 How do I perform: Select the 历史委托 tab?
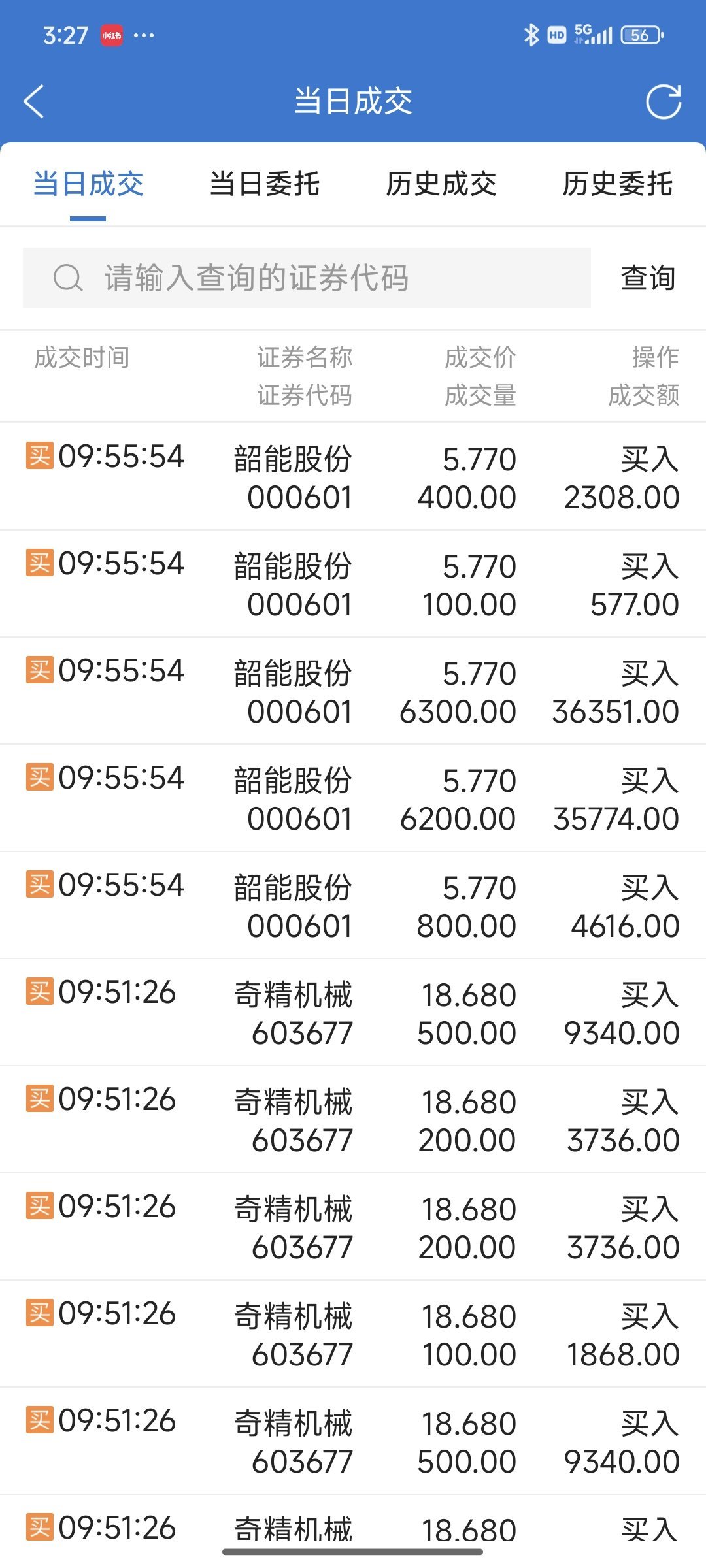coord(618,184)
